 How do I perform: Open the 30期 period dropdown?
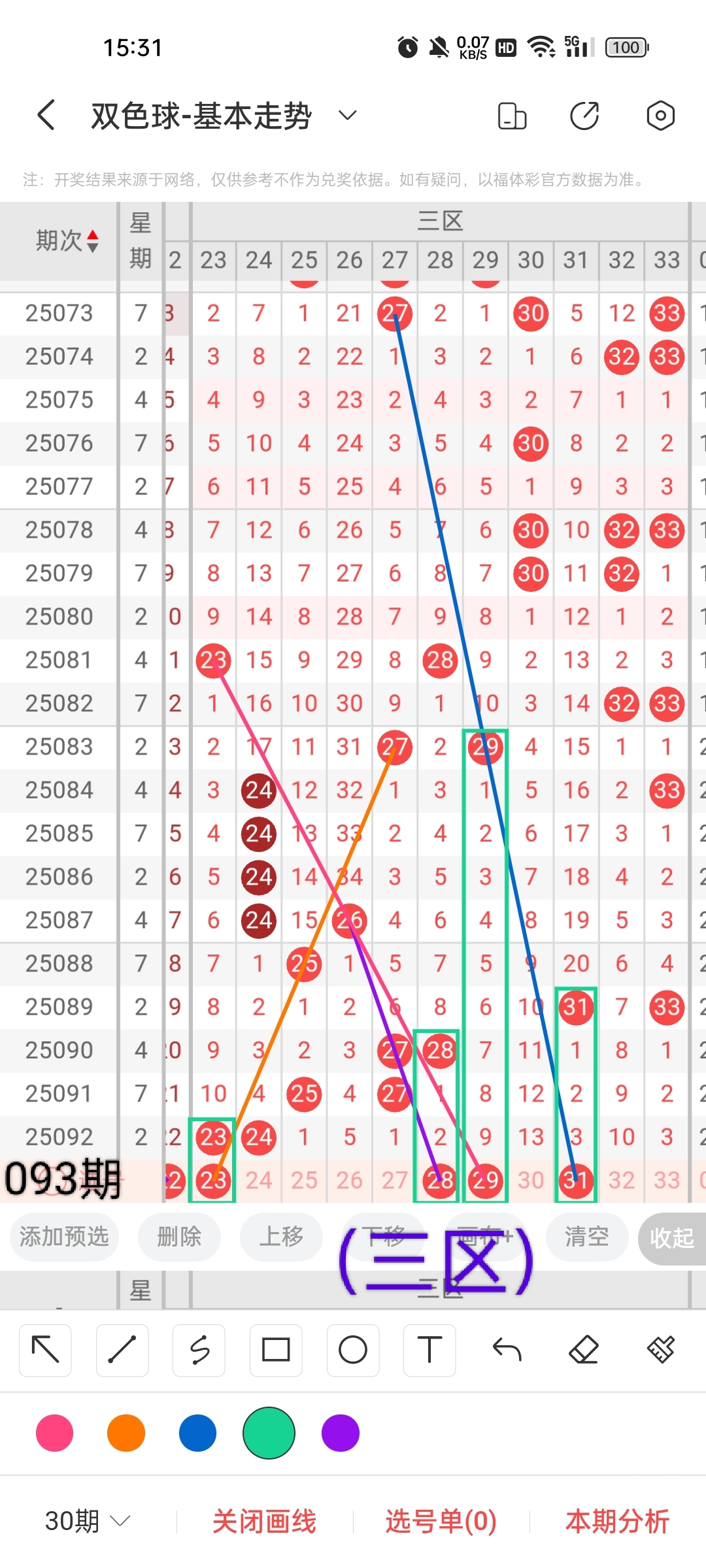pos(87,1521)
